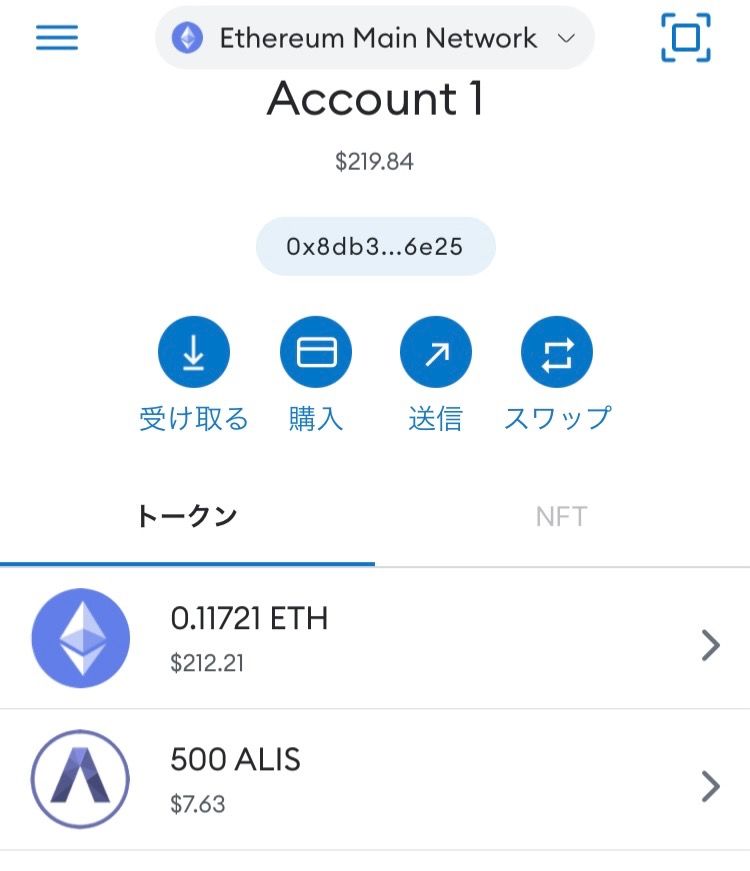The image size is (750, 871).
Task: Open the 500 ALIS token row
Action: 375,780
